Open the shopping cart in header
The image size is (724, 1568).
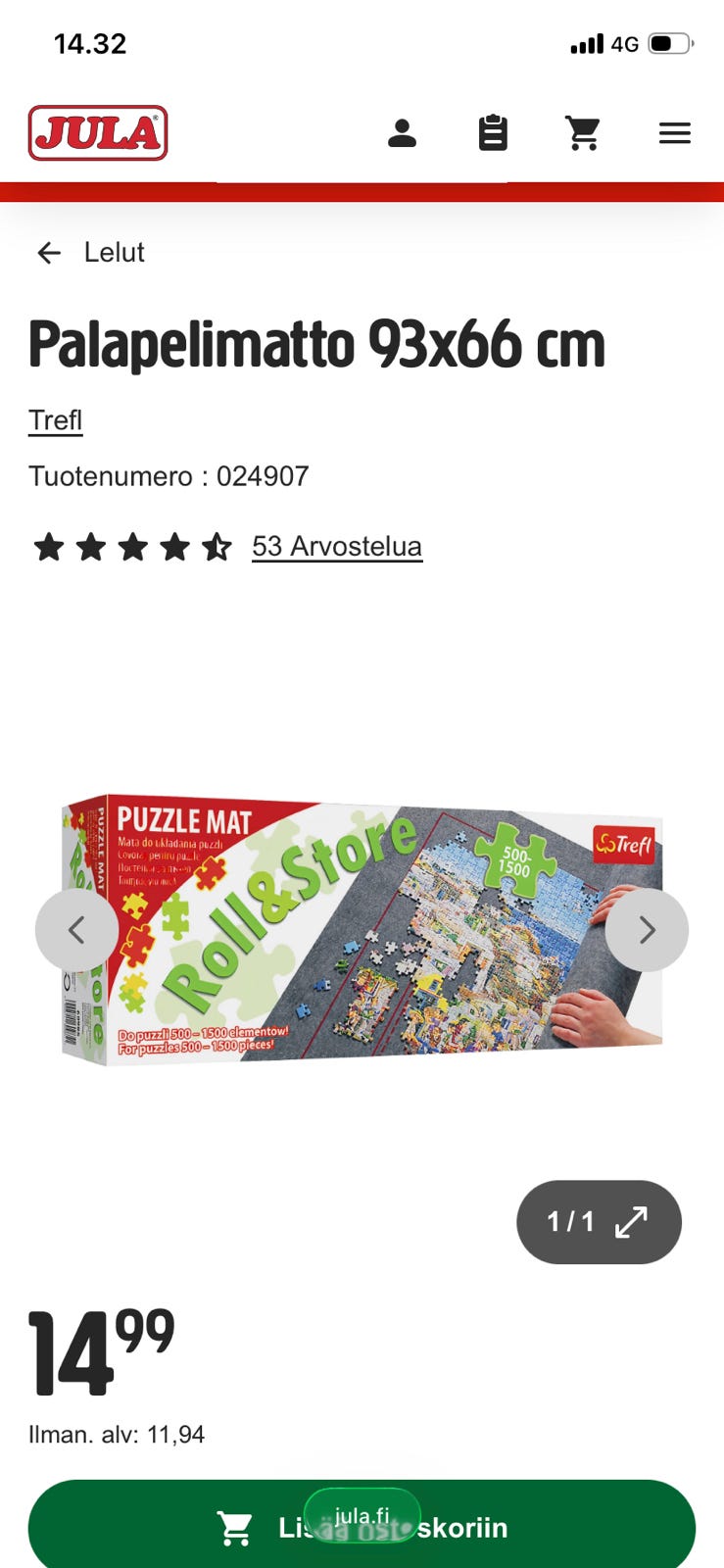coord(583,132)
